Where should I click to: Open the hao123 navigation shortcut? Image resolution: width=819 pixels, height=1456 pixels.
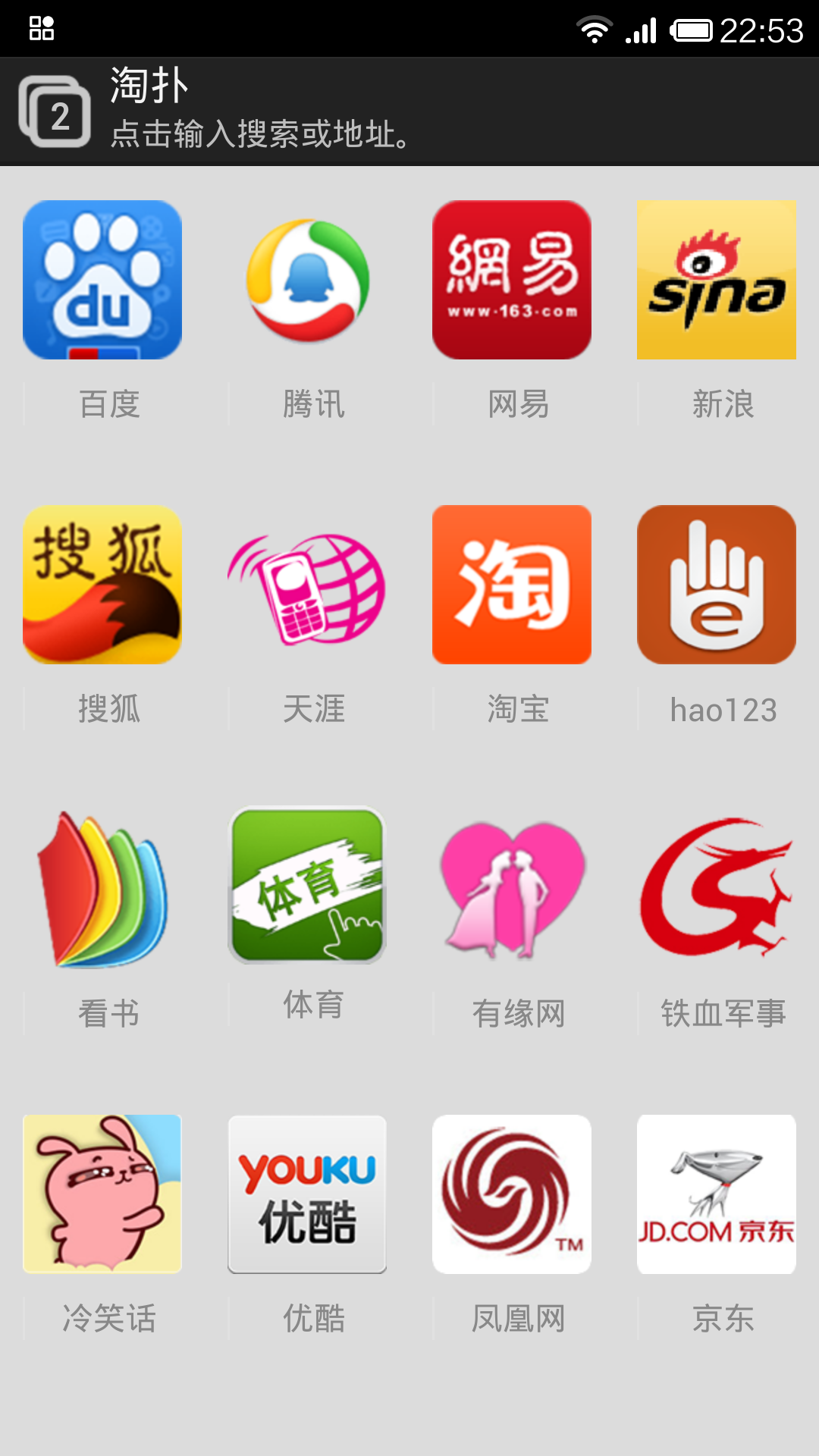tap(716, 584)
